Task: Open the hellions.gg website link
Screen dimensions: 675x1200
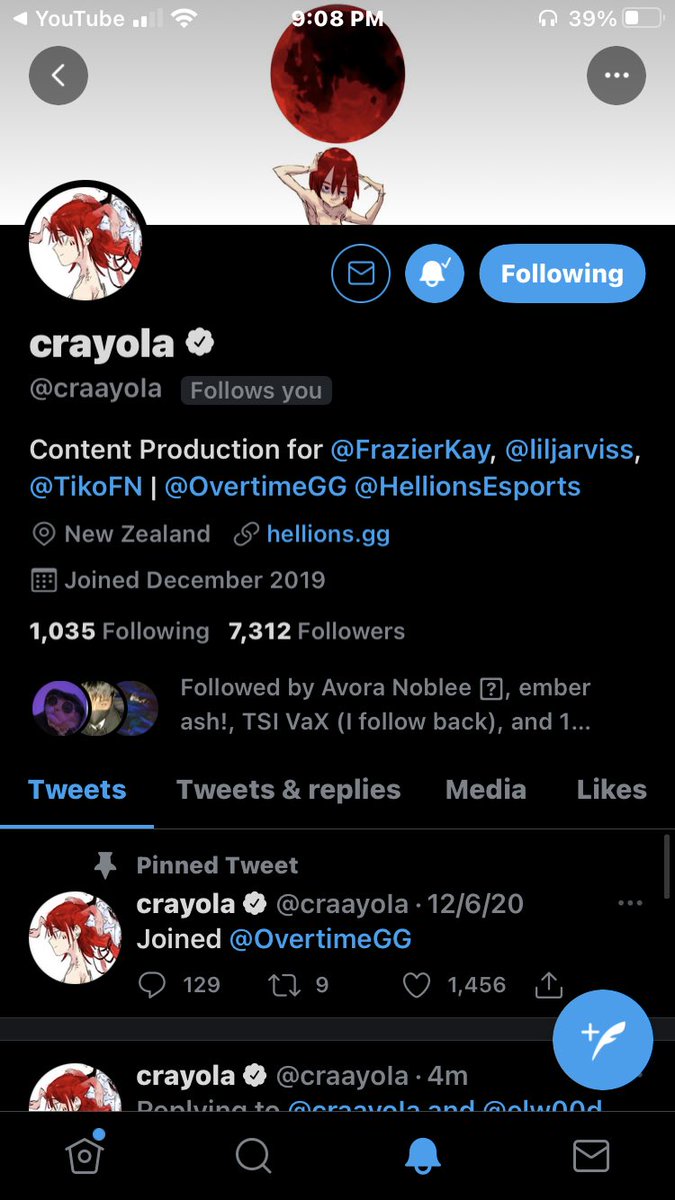Action: pyautogui.click(x=327, y=534)
